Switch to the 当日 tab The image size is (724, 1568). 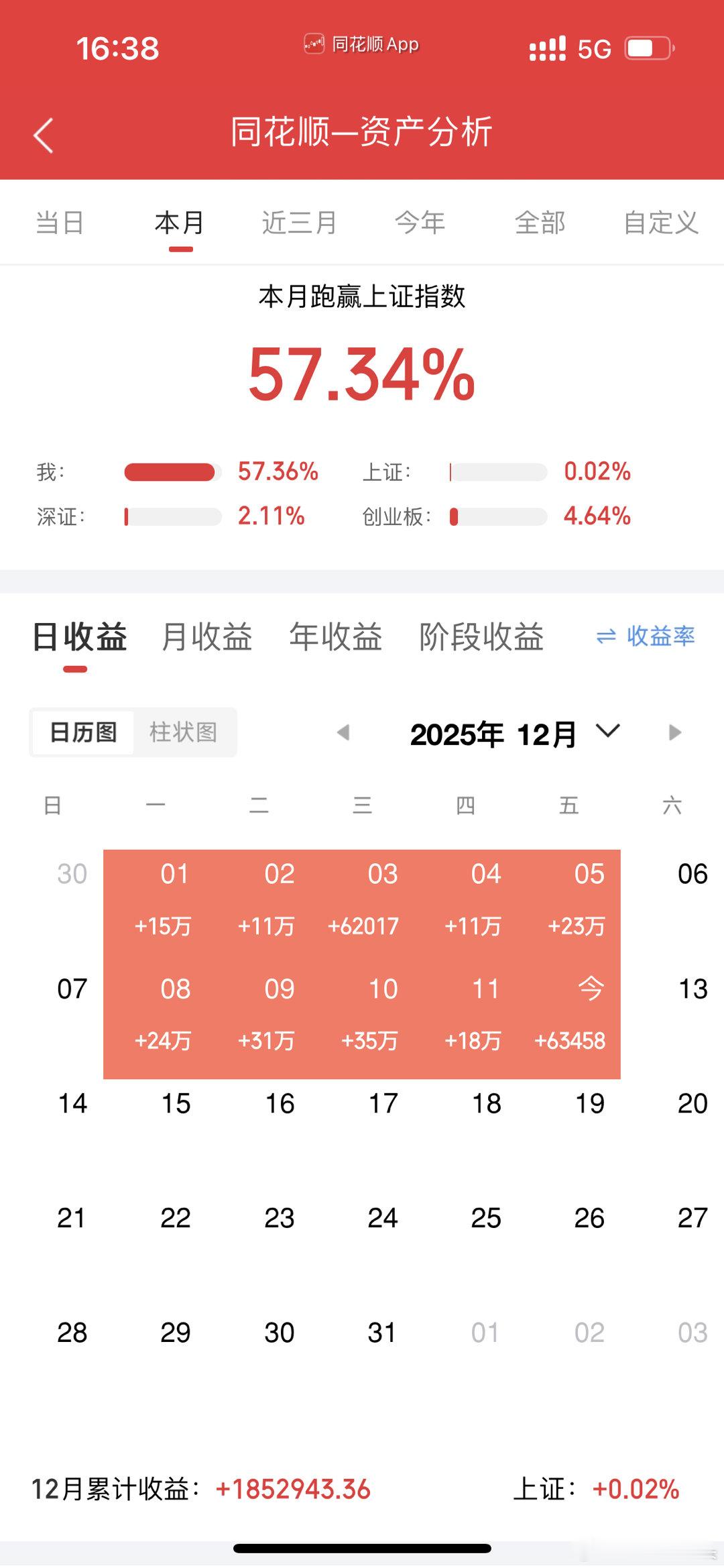tap(59, 223)
